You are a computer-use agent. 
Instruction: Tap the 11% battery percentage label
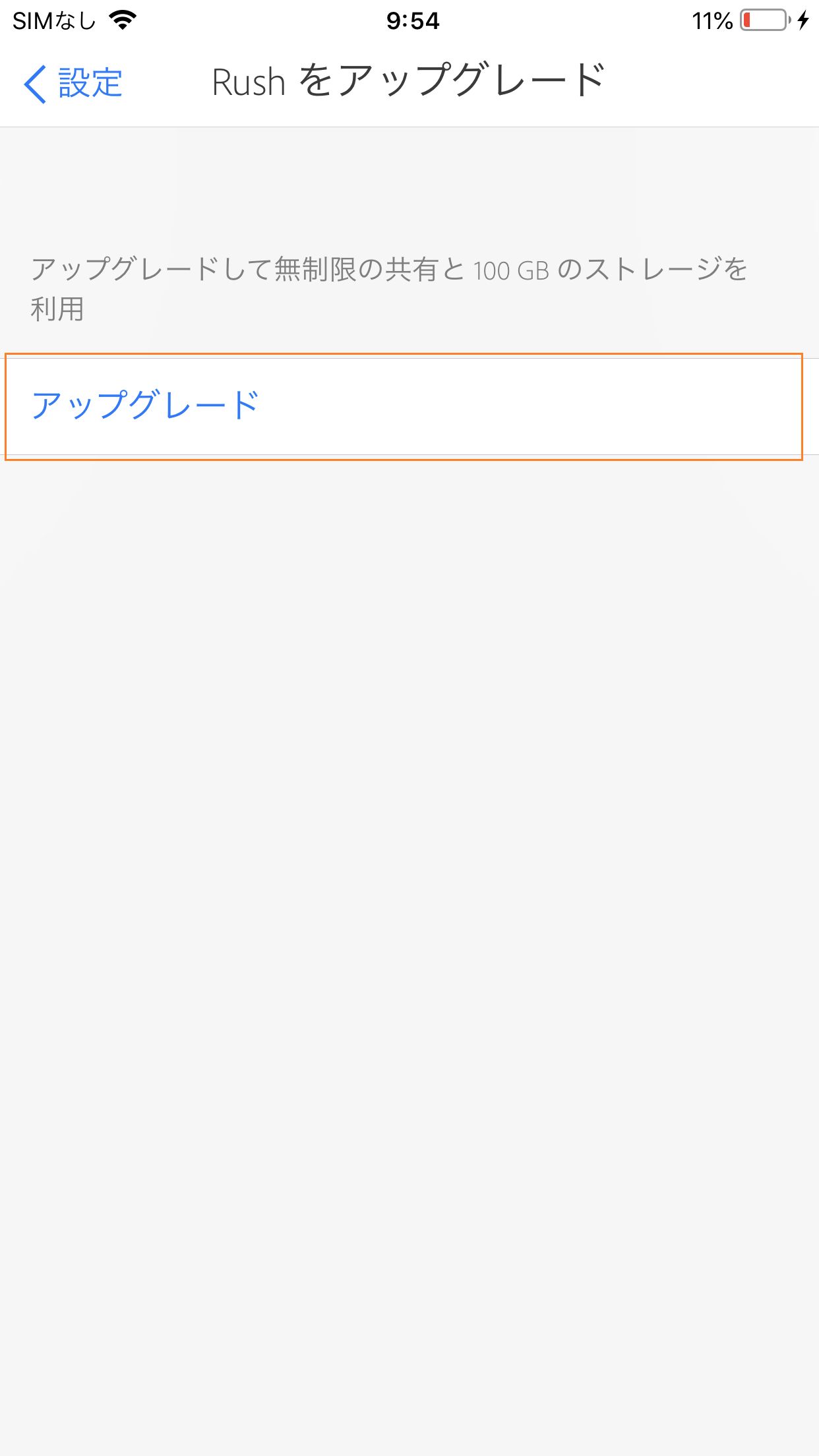point(712,20)
